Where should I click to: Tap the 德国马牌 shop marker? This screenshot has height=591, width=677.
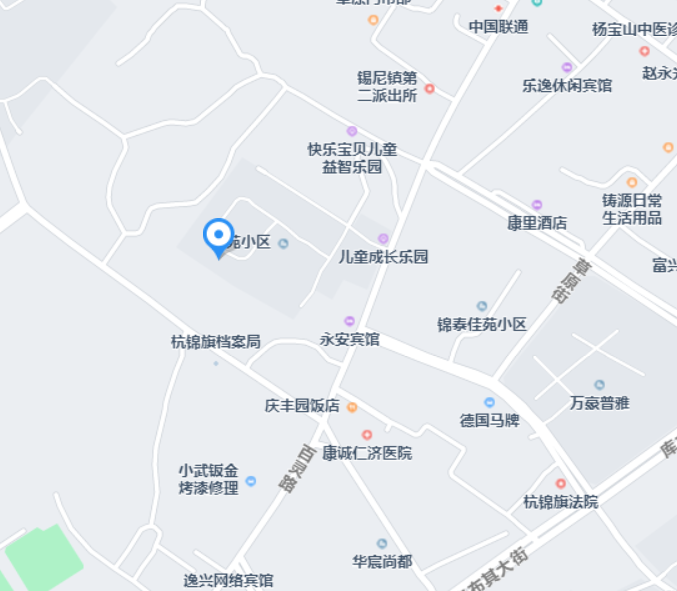coord(489,402)
